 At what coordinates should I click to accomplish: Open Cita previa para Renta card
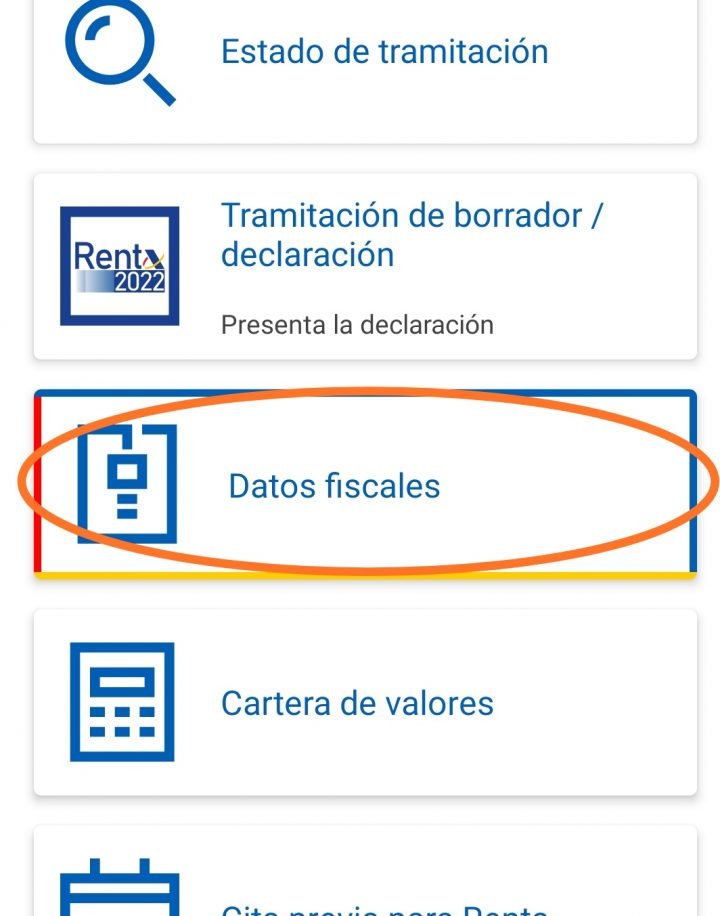tap(365, 870)
